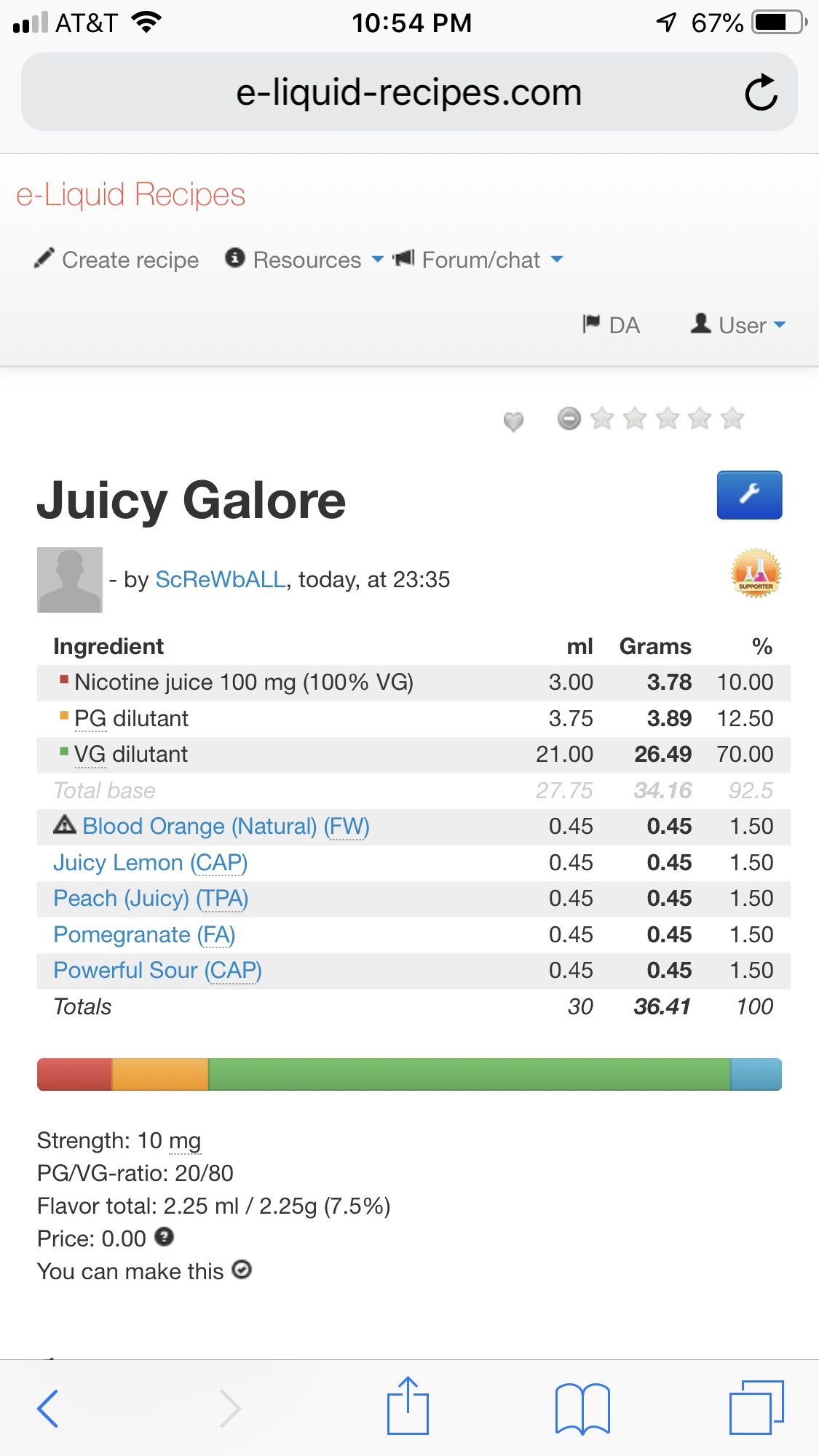Go back to the previous page
This screenshot has height=1456, width=819.
pyautogui.click(x=48, y=1408)
